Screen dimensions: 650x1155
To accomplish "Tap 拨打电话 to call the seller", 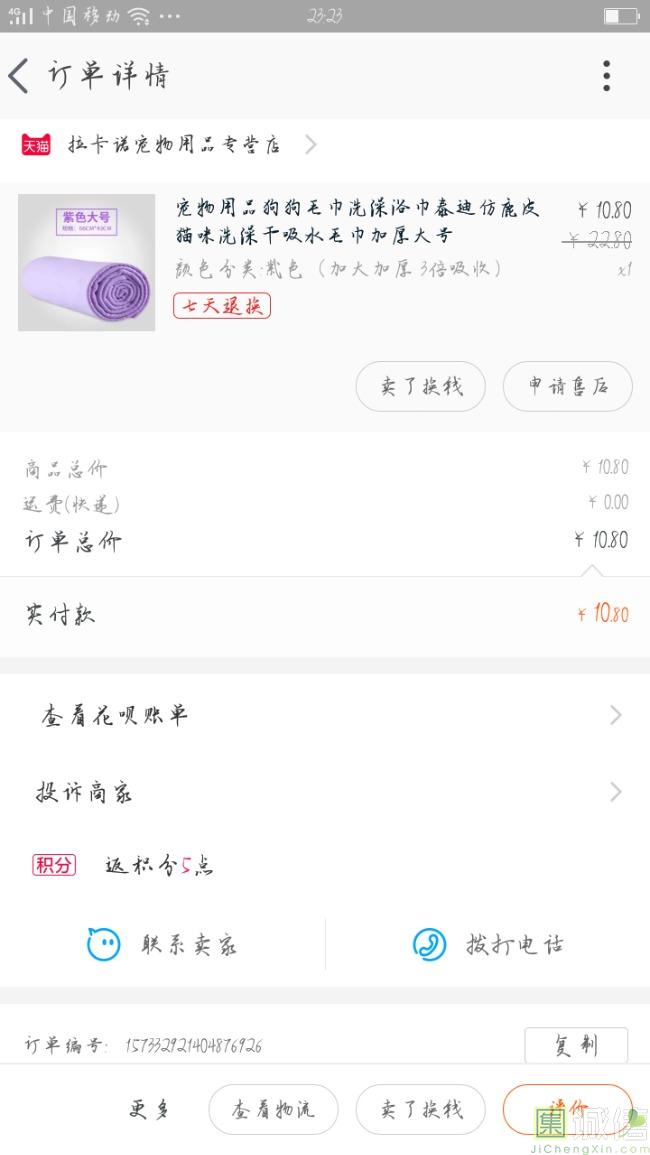I will click(x=488, y=944).
